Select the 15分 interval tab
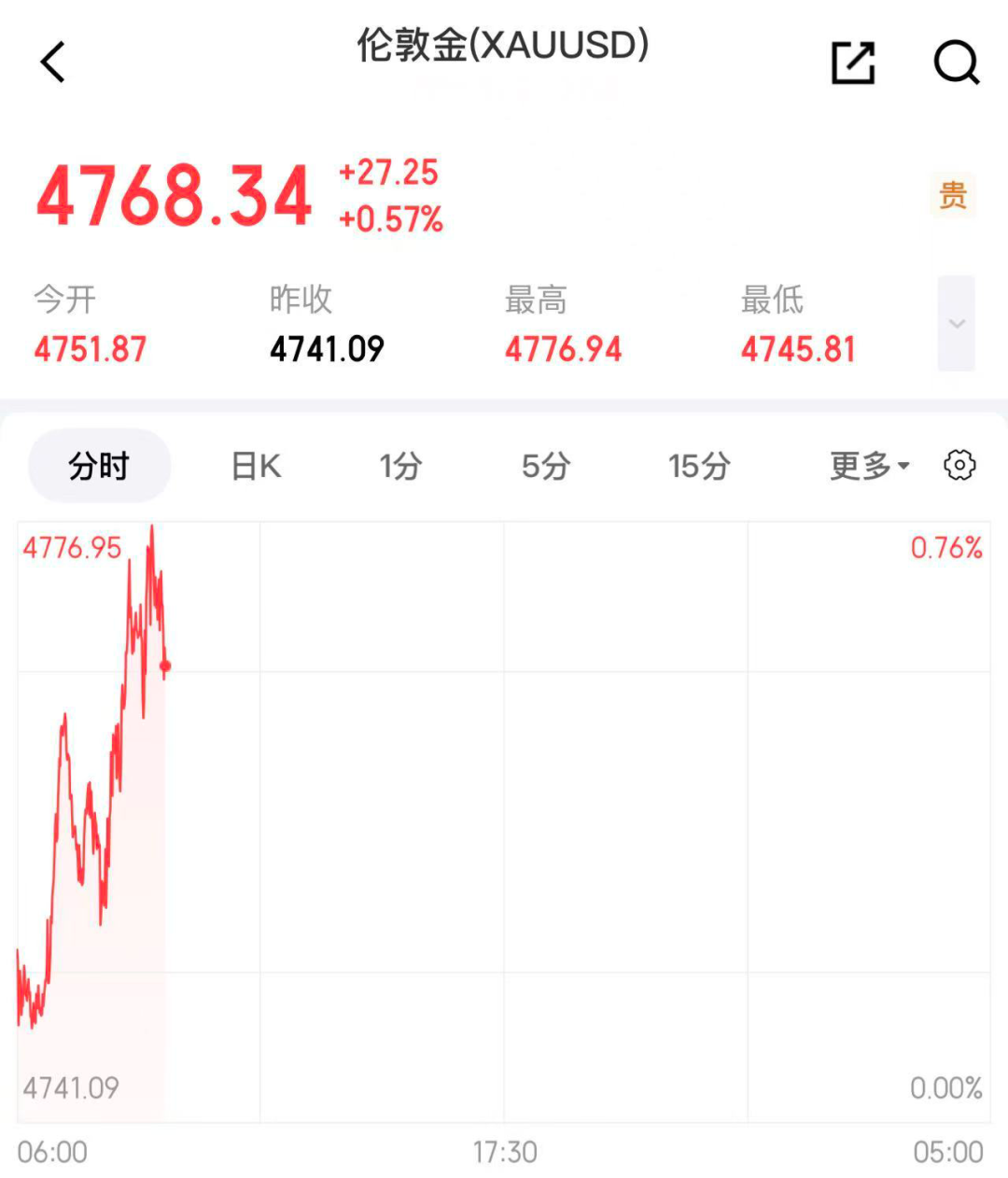Image resolution: width=1008 pixels, height=1178 pixels. (698, 466)
